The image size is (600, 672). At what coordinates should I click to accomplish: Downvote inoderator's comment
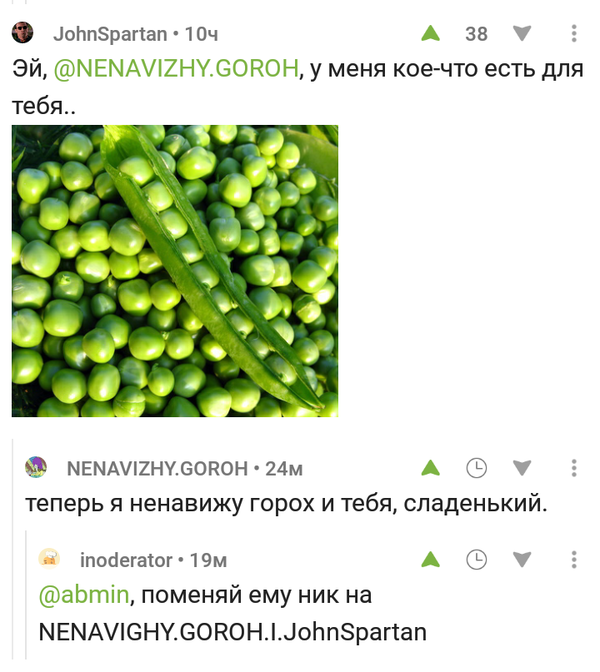click(522, 560)
